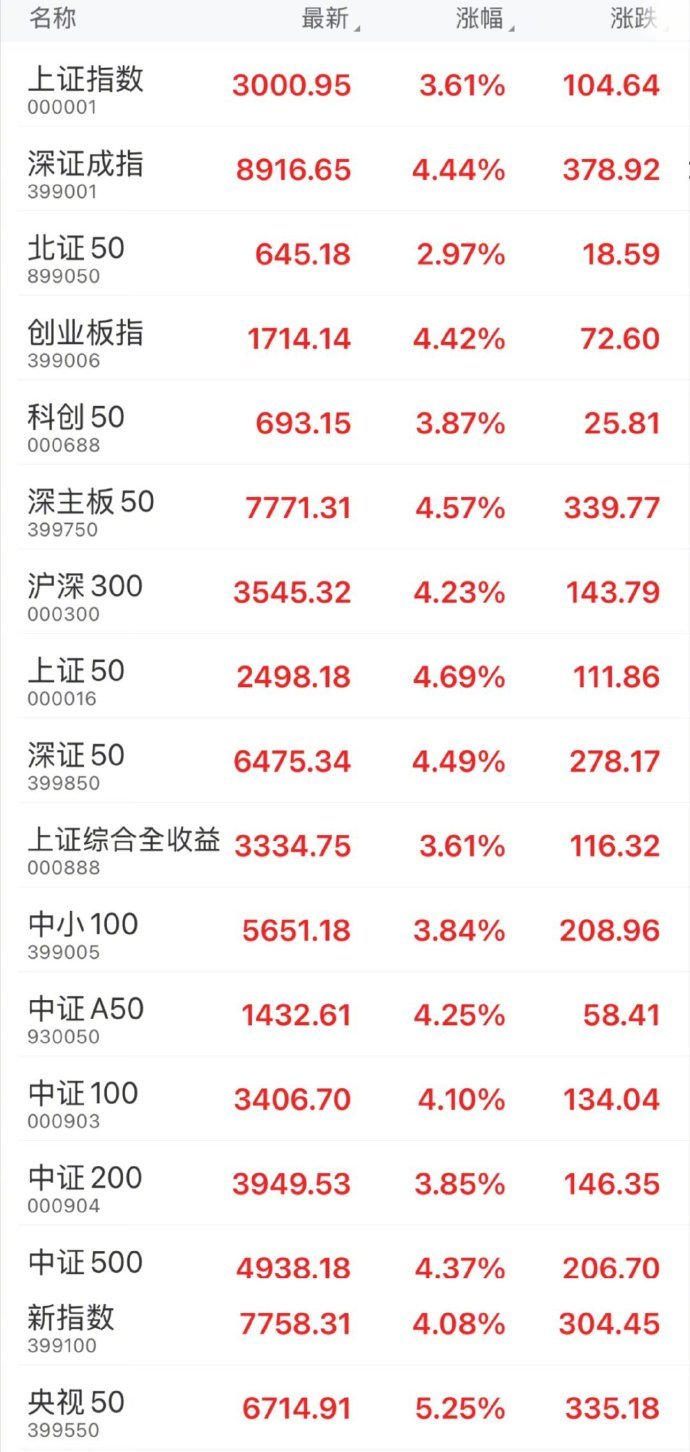This screenshot has width=690, height=1452.
Task: Sort the list by 最新 column
Action: click(330, 20)
